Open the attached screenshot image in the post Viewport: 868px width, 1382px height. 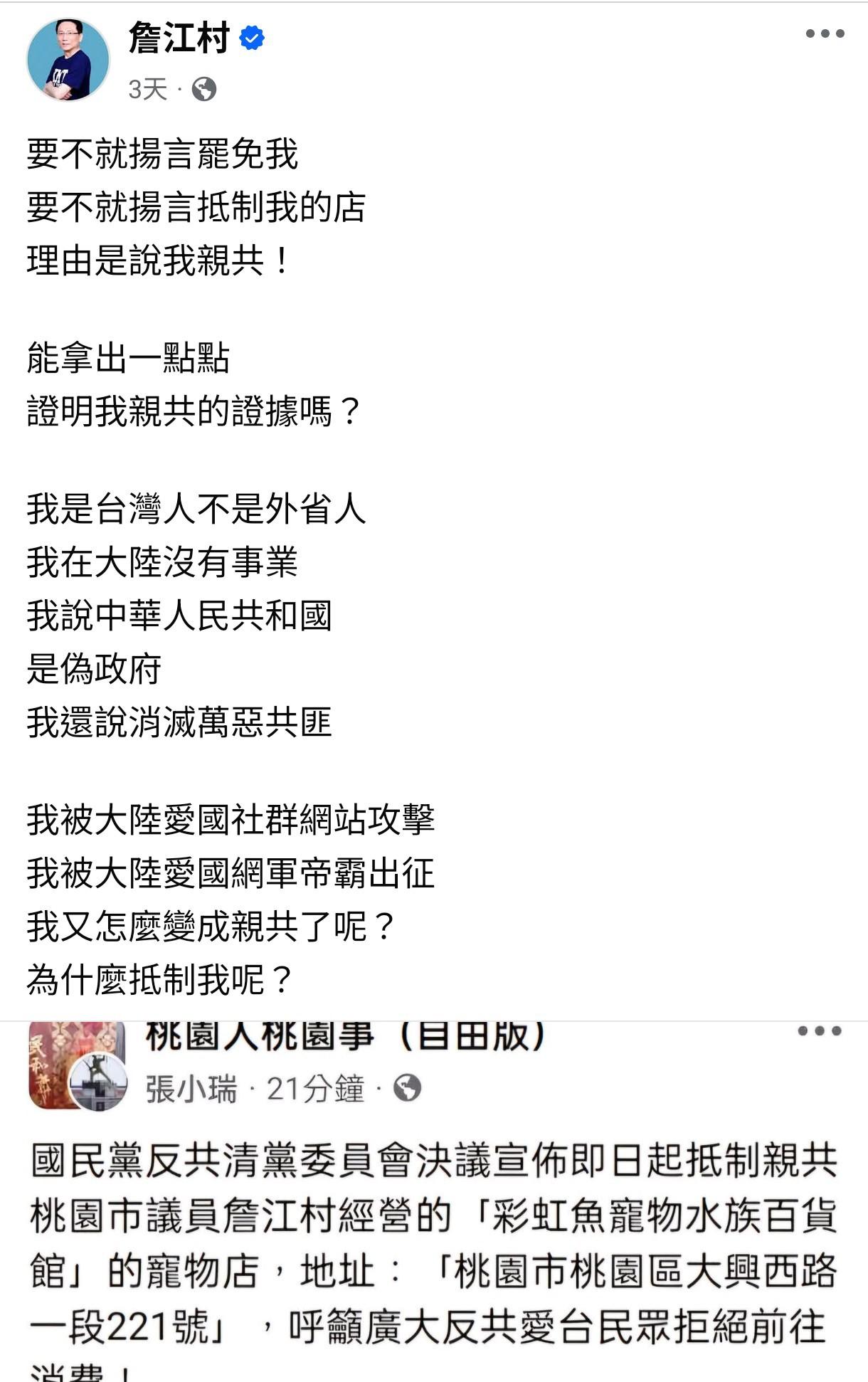click(x=434, y=1201)
